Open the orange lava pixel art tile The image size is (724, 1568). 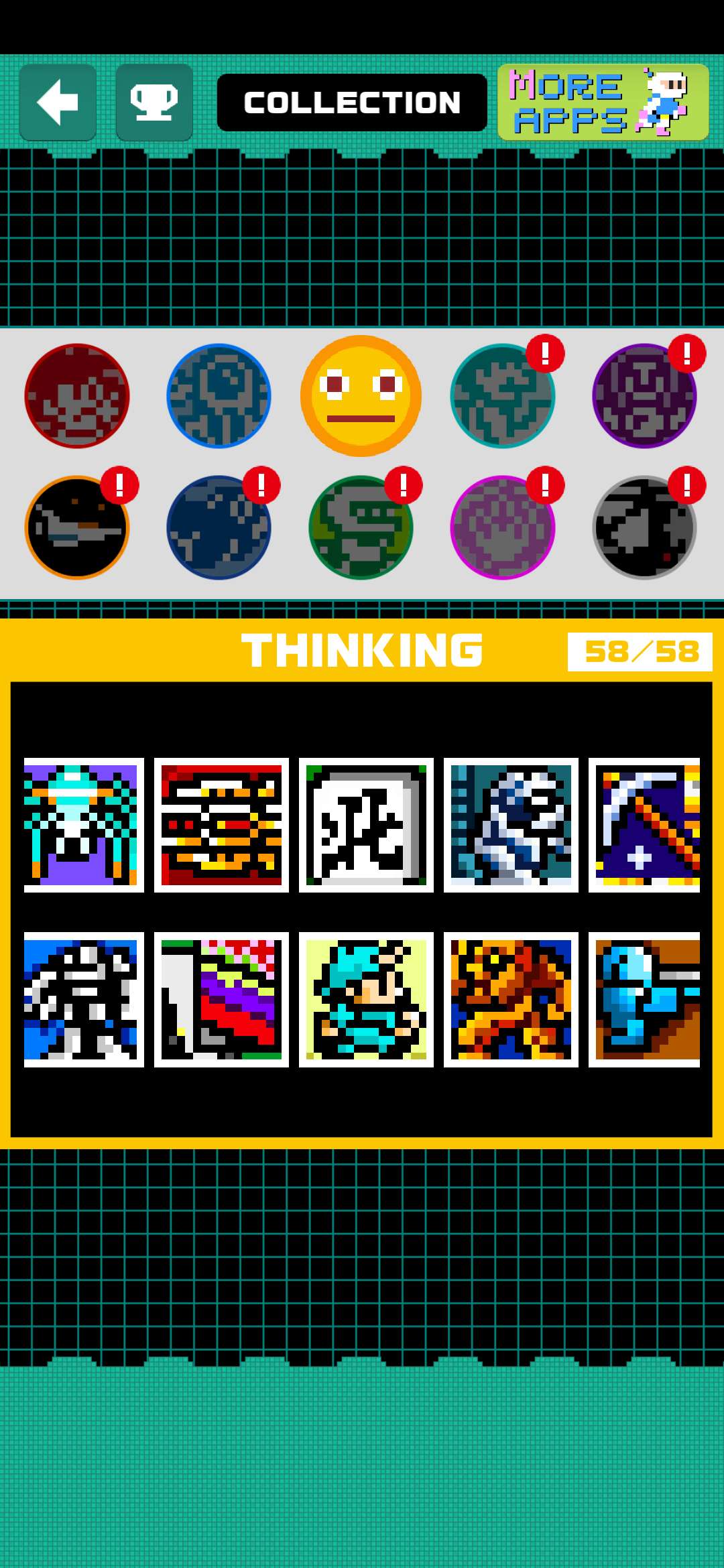[511, 999]
